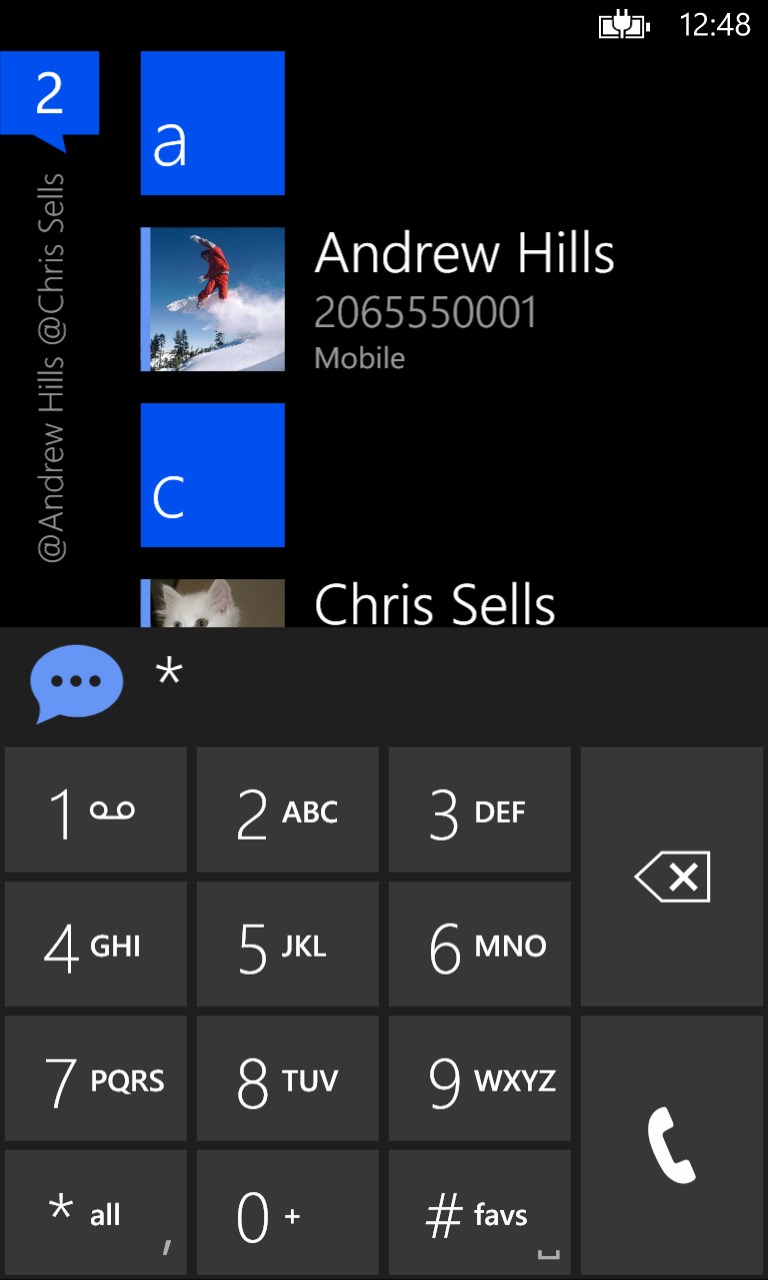The width and height of the screenshot is (768, 1280).
Task: Enter digit 4 GHI
Action: tap(95, 944)
